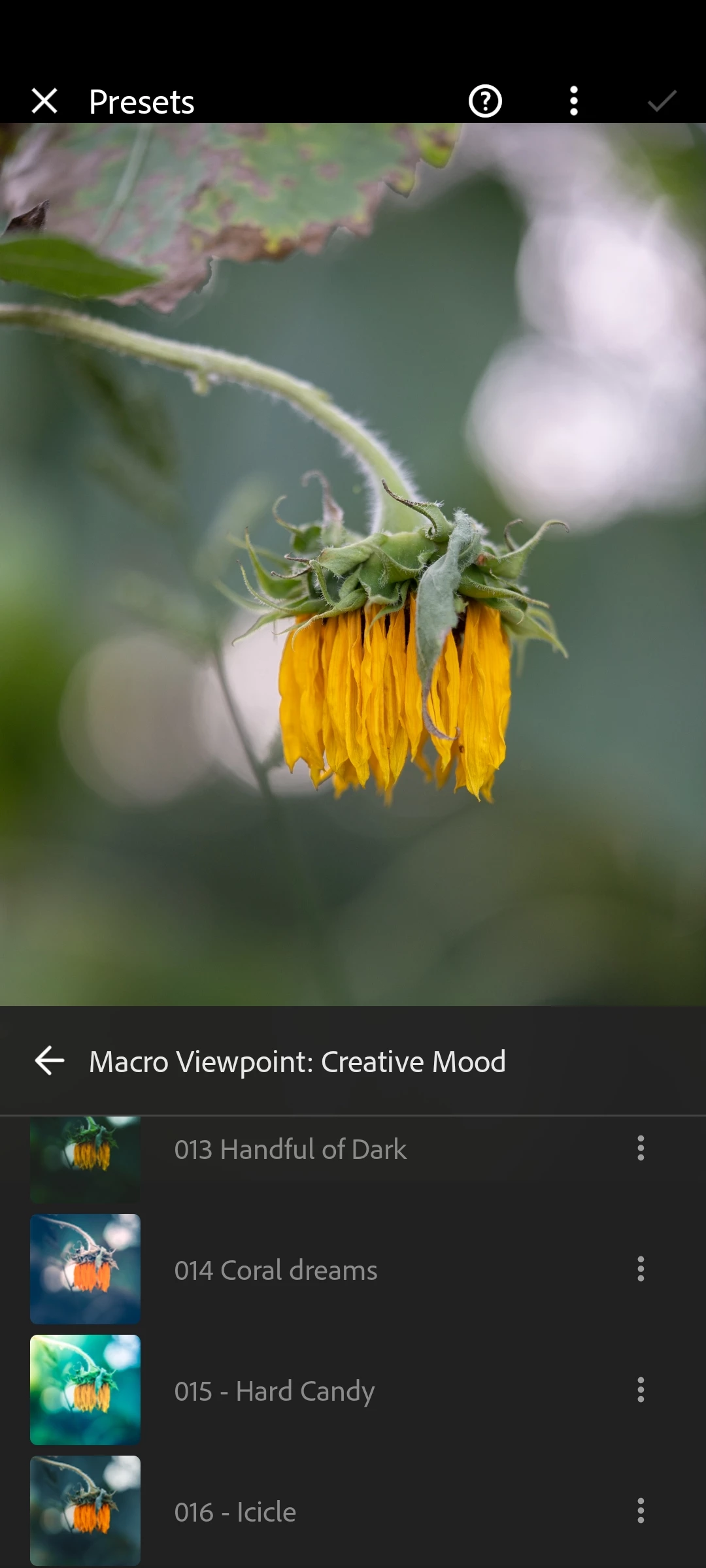Go back from Macro Viewpoint: Creative Mood
Screen dimensions: 706x1568
(50, 1060)
